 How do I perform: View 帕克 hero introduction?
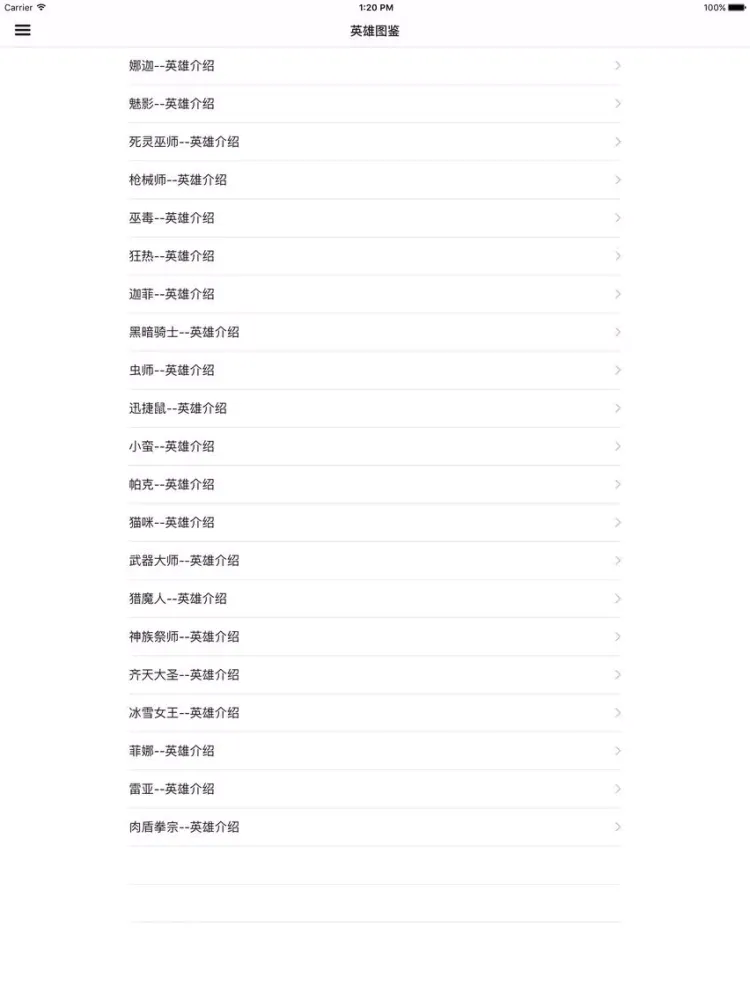pos(373,484)
